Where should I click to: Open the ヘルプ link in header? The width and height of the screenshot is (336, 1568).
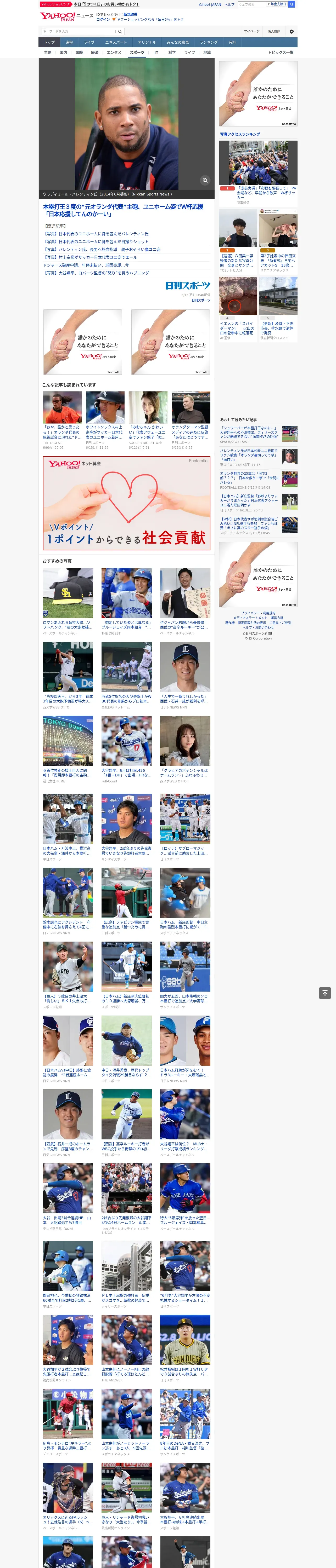pos(229,4)
